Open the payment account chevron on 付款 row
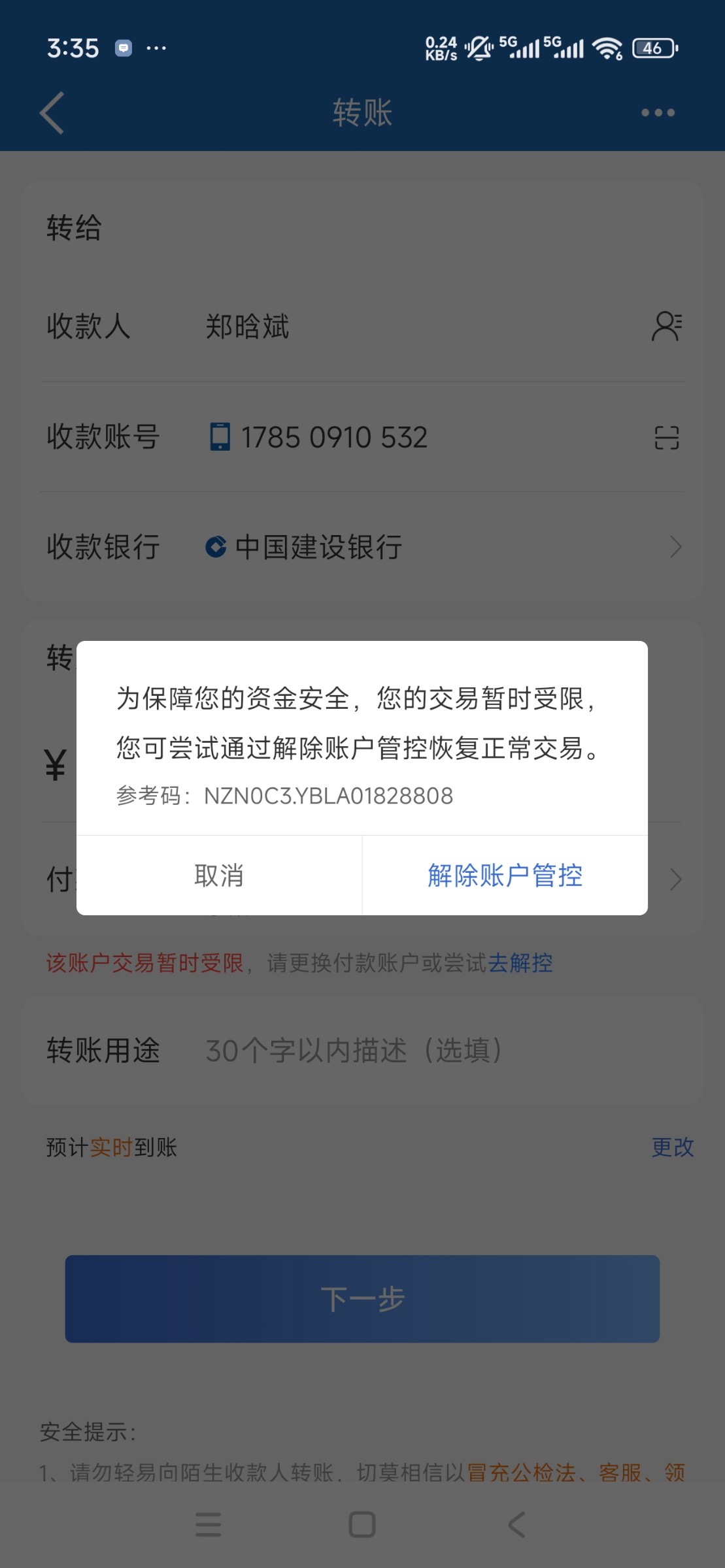 pos(676,879)
